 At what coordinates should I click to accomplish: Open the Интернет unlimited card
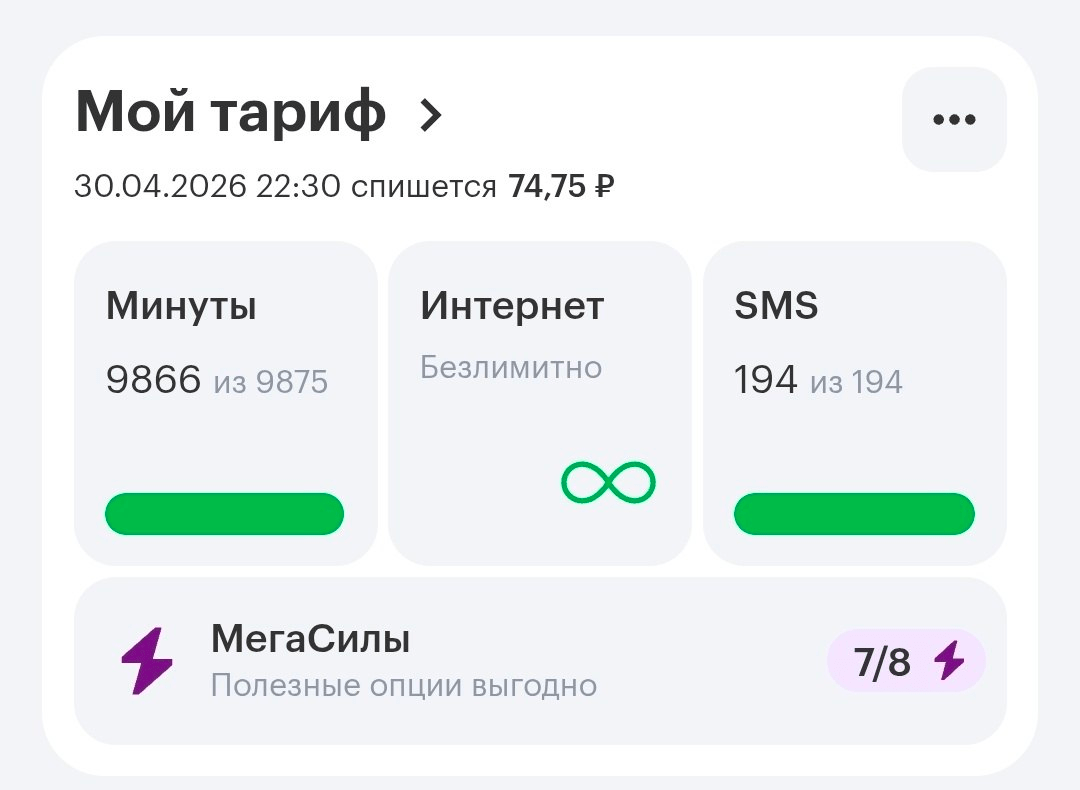click(539, 402)
